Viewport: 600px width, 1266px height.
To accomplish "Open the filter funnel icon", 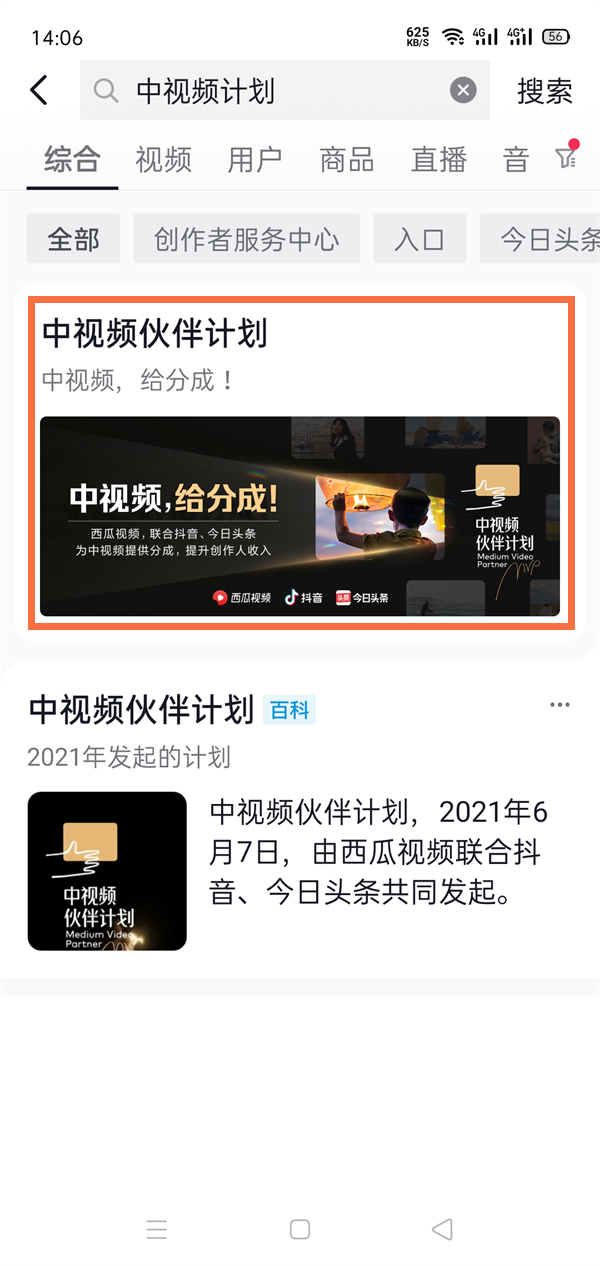I will (x=567, y=157).
